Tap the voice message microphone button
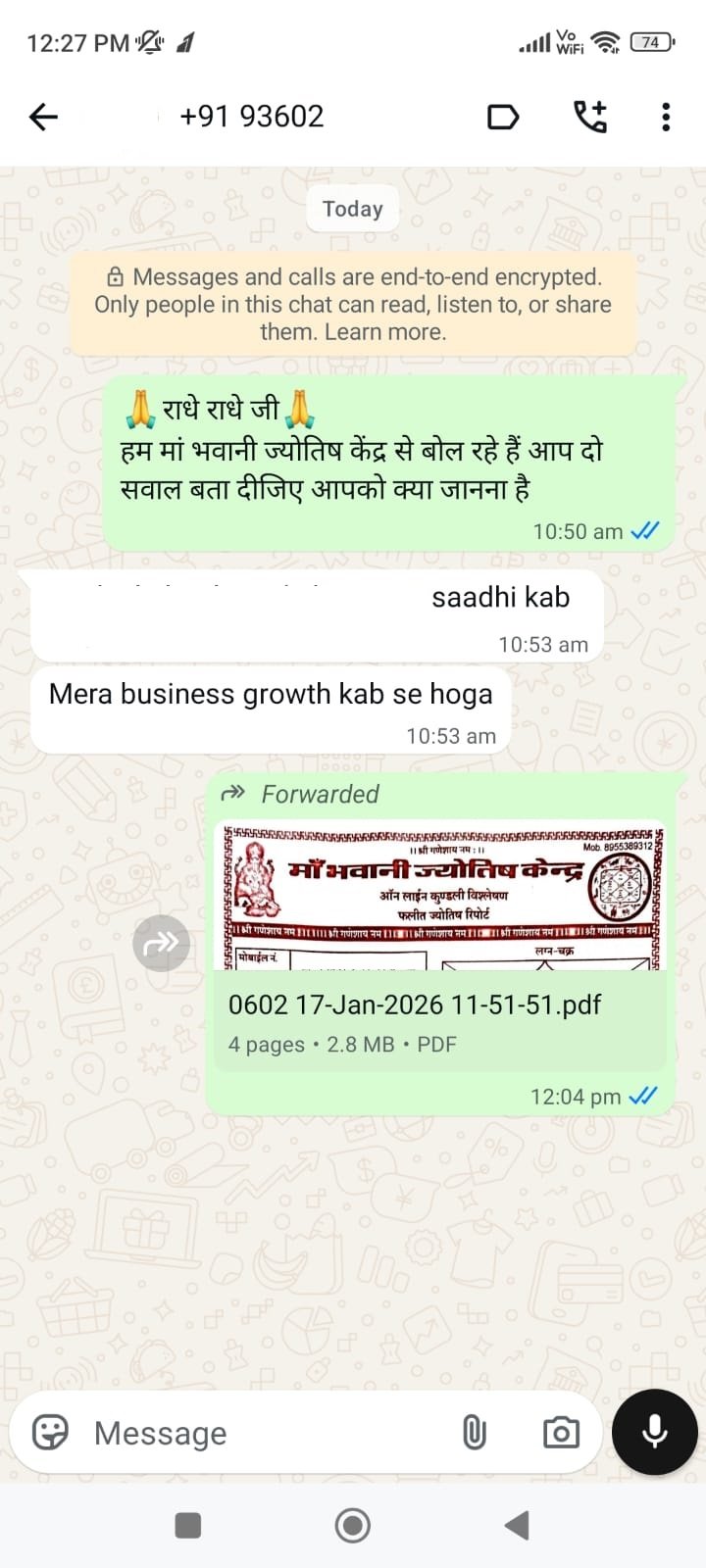The height and width of the screenshot is (1568, 706). [x=654, y=1432]
